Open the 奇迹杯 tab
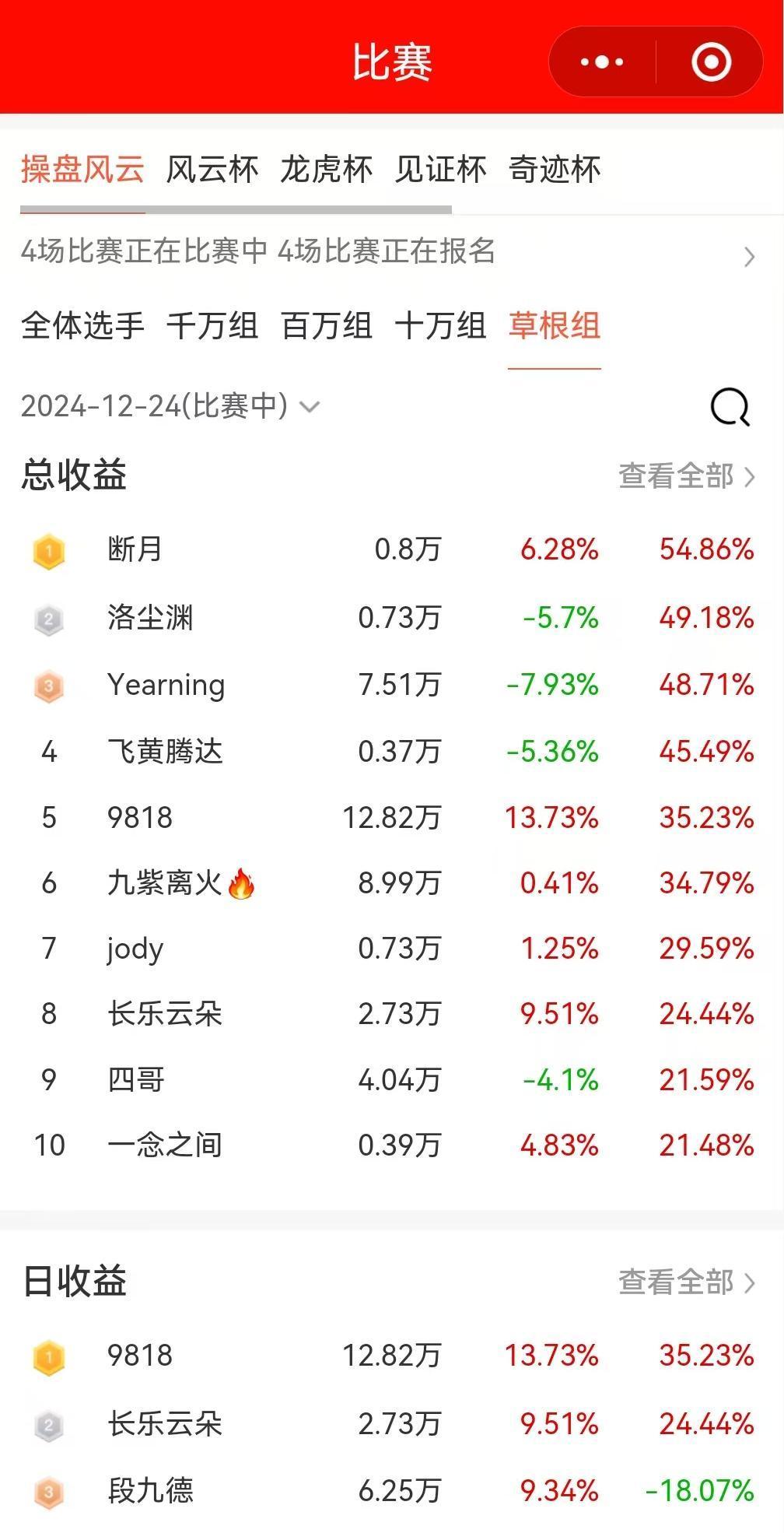Screen dimensions: 784x1533 555,170
